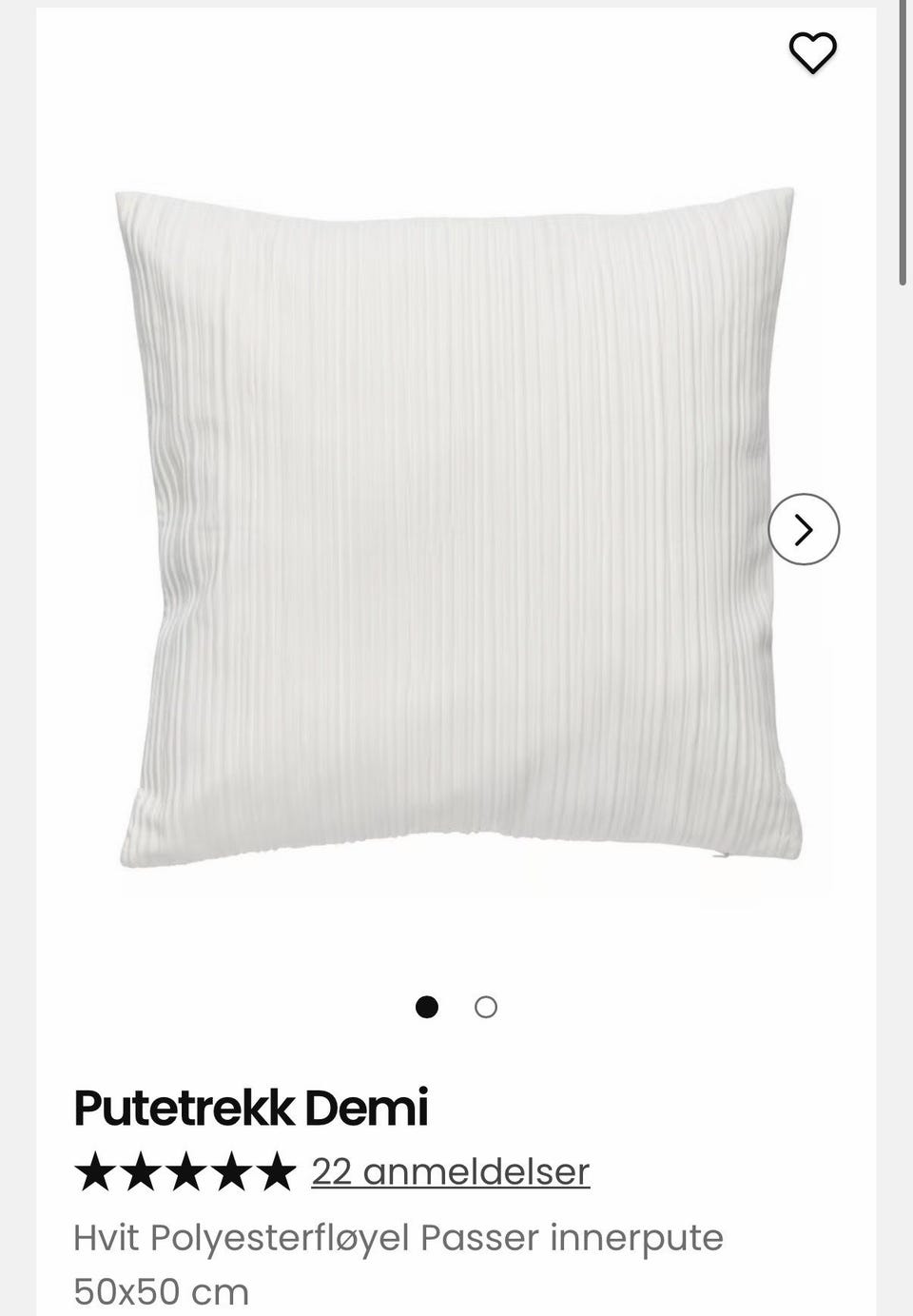This screenshot has width=913, height=1316.
Task: Show the next product image with the arrow
Action: coord(804,529)
